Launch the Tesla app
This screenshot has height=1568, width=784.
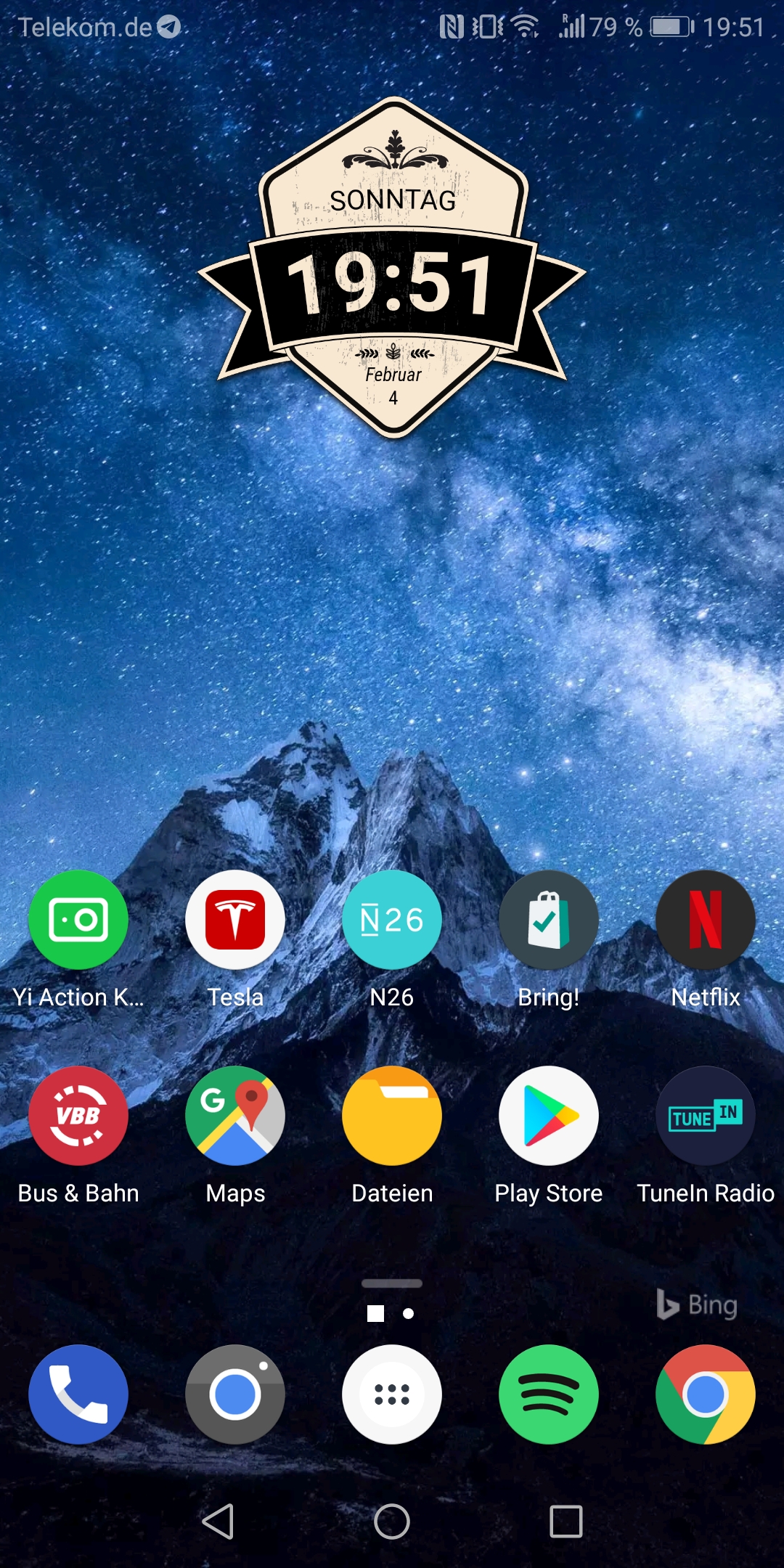point(235,920)
